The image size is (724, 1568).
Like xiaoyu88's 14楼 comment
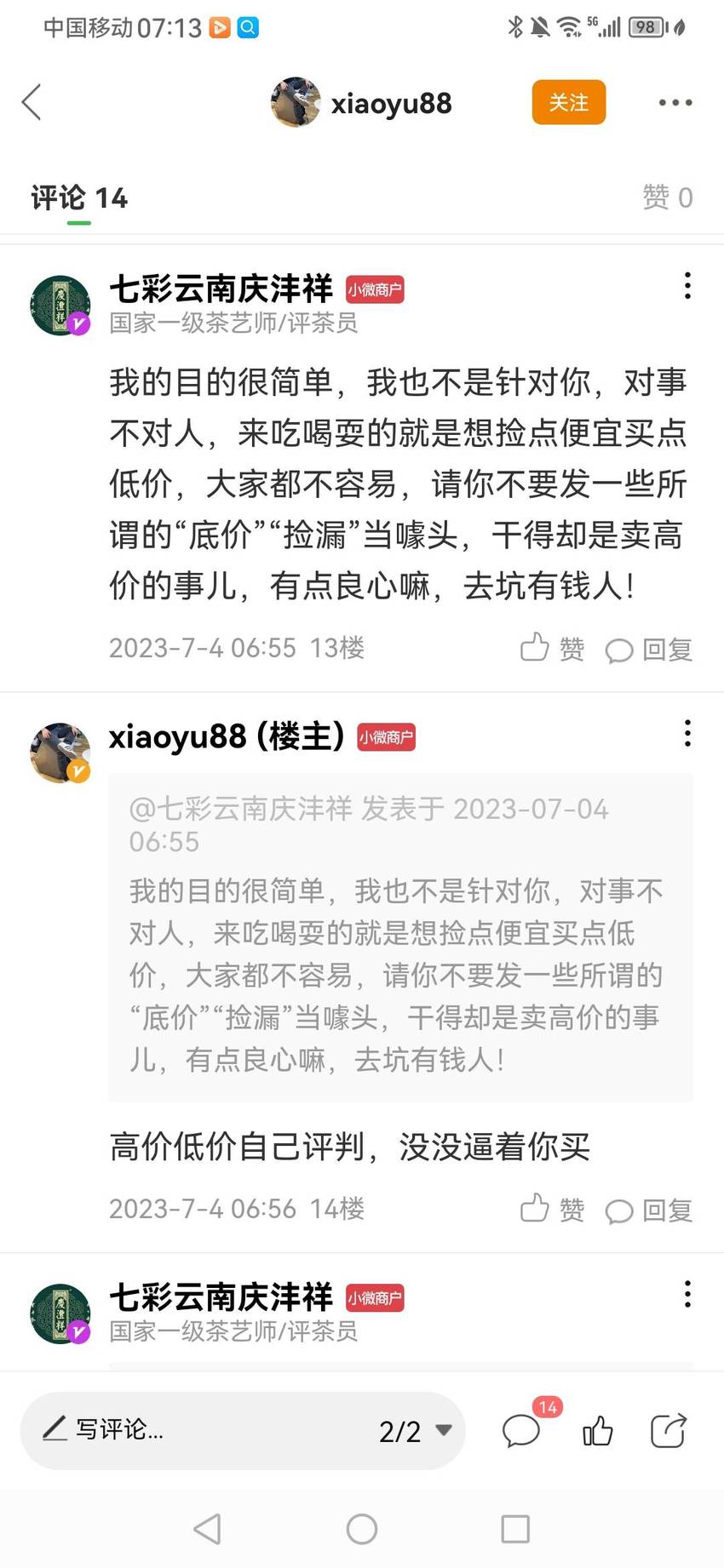point(552,1209)
